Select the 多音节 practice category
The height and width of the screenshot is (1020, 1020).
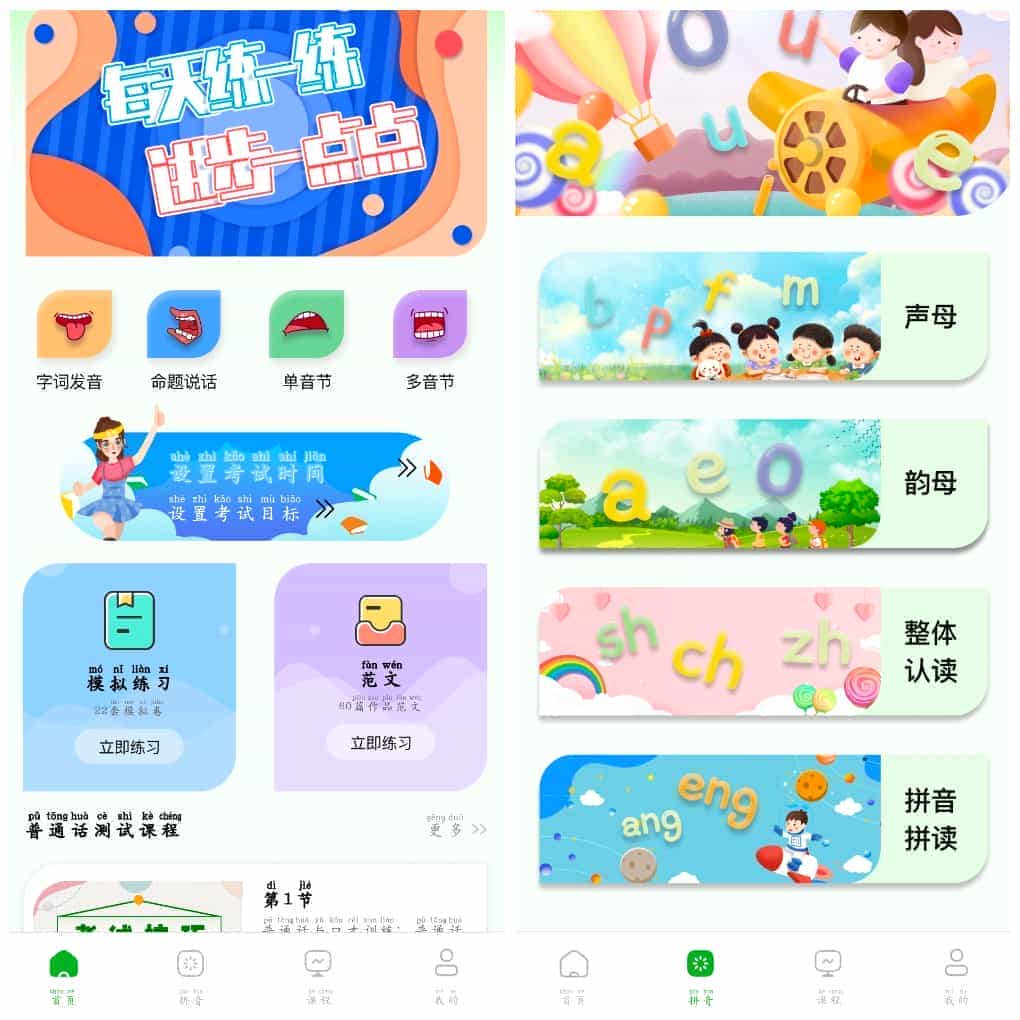430,337
